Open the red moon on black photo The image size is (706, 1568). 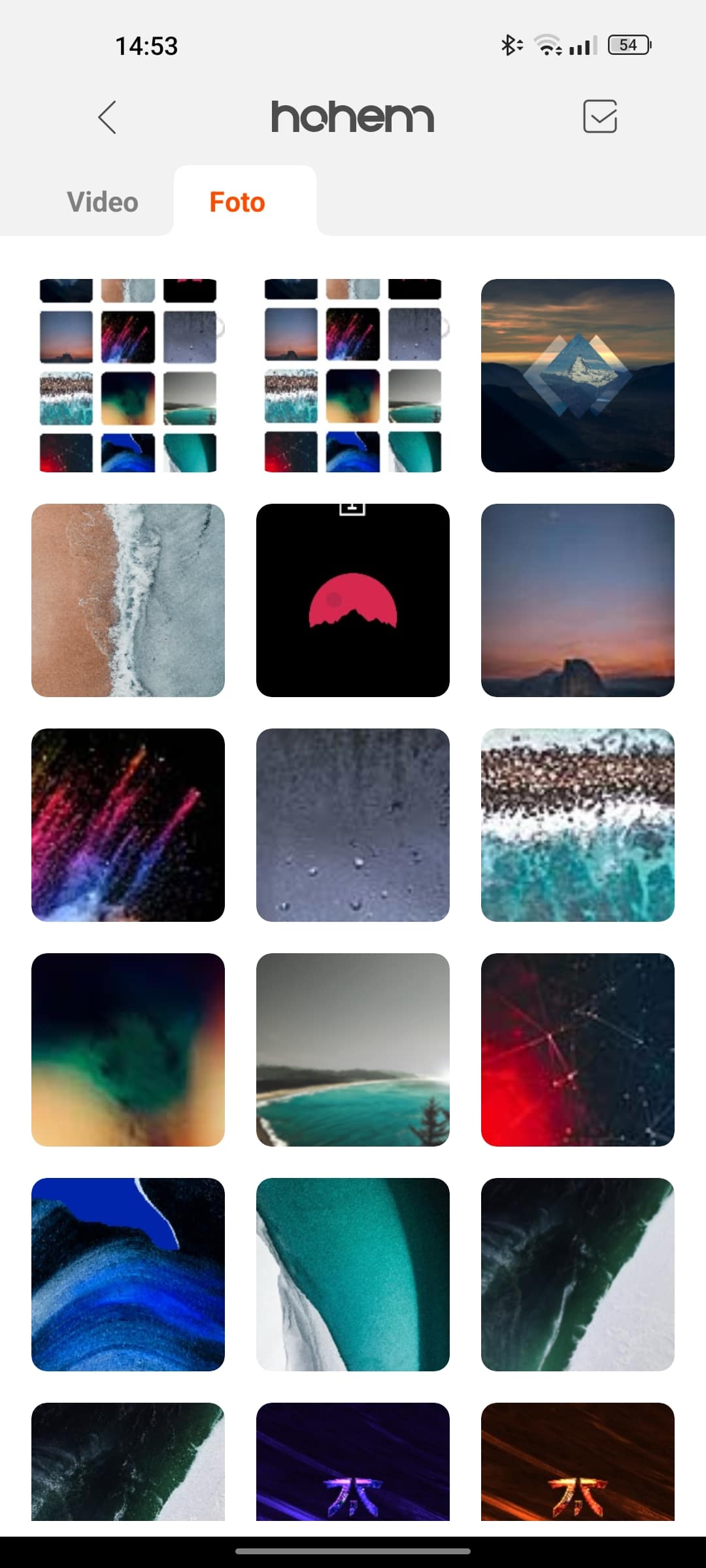(x=353, y=600)
